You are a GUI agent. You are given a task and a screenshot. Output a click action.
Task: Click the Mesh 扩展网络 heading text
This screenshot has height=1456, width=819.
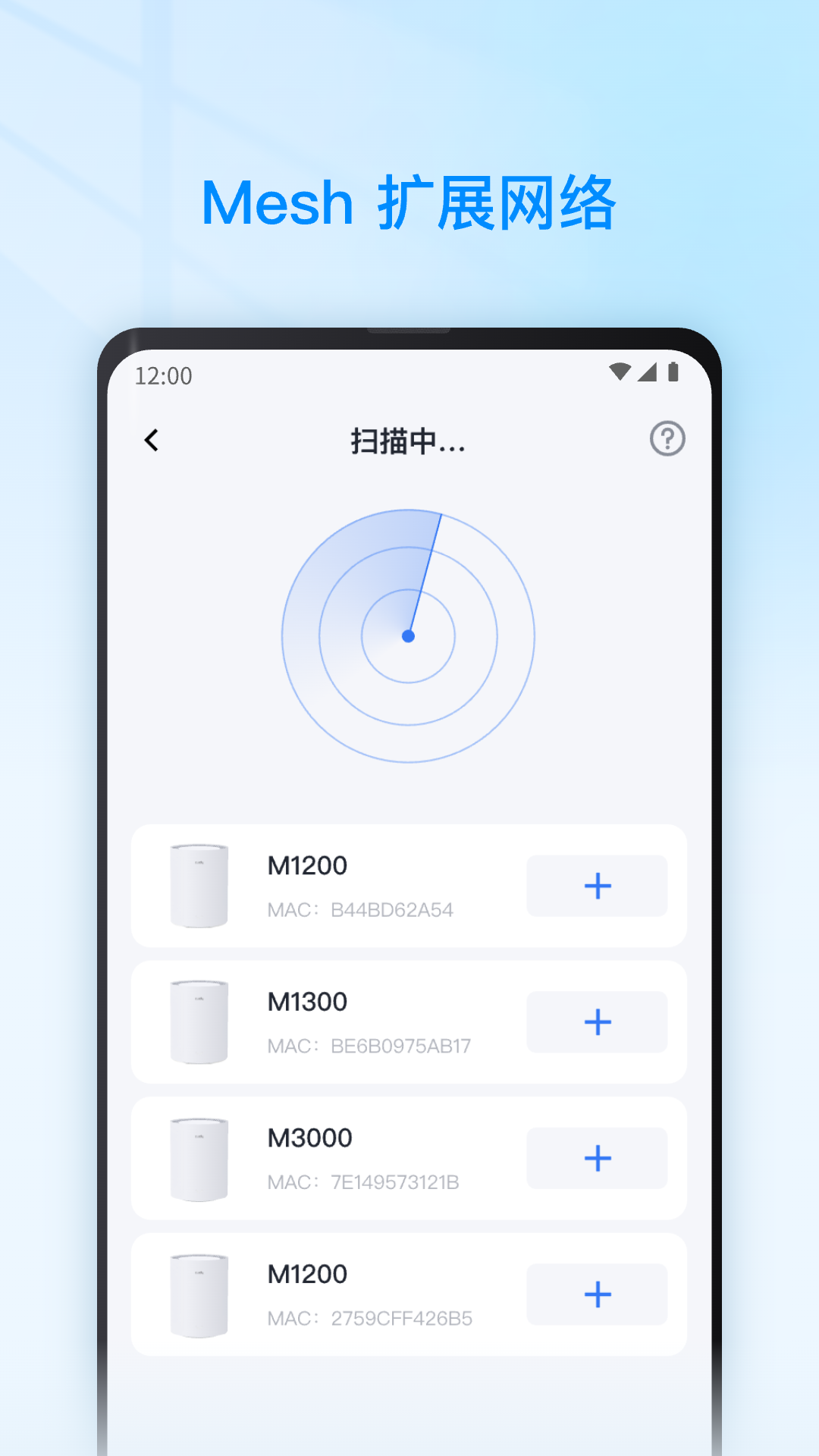click(x=409, y=201)
